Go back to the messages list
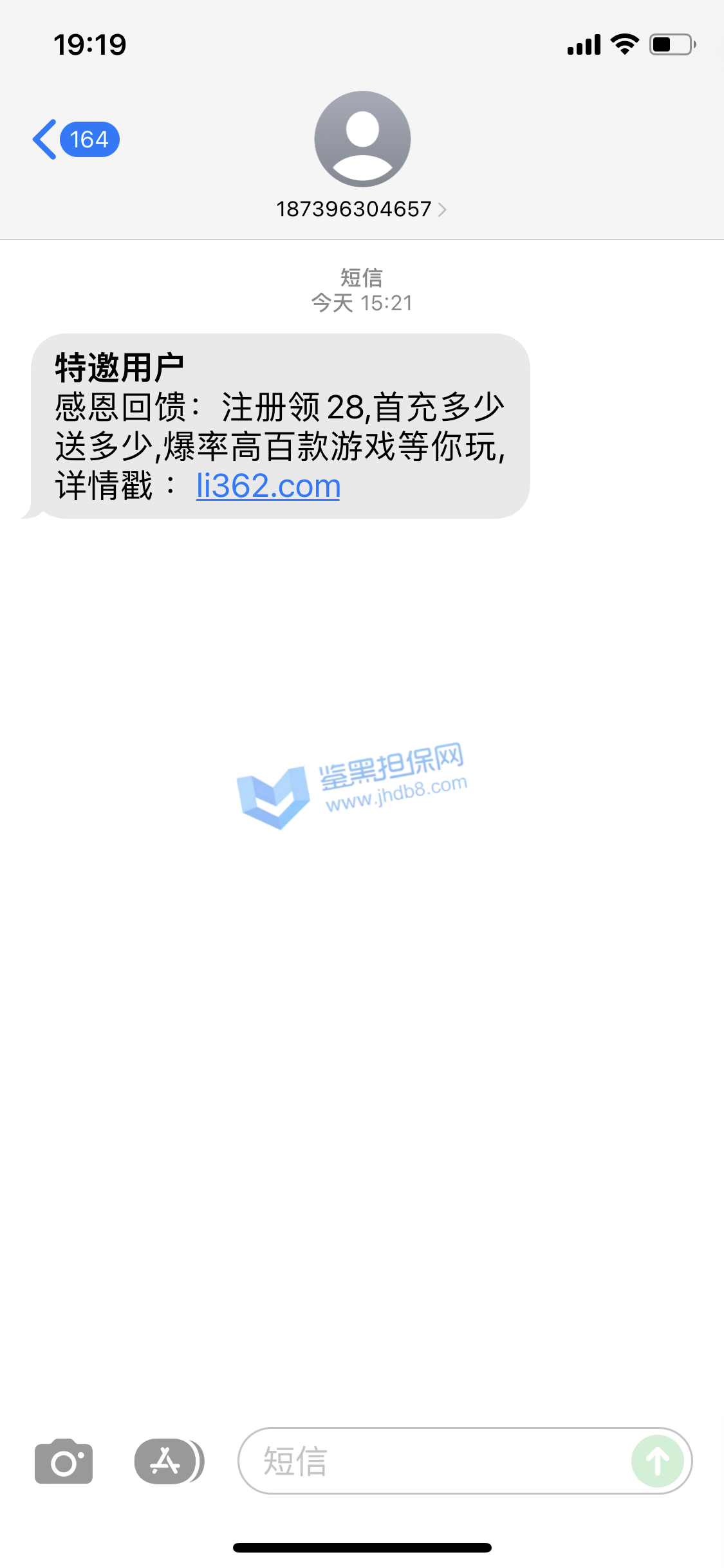Viewport: 724px width, 1568px height. 74,139
